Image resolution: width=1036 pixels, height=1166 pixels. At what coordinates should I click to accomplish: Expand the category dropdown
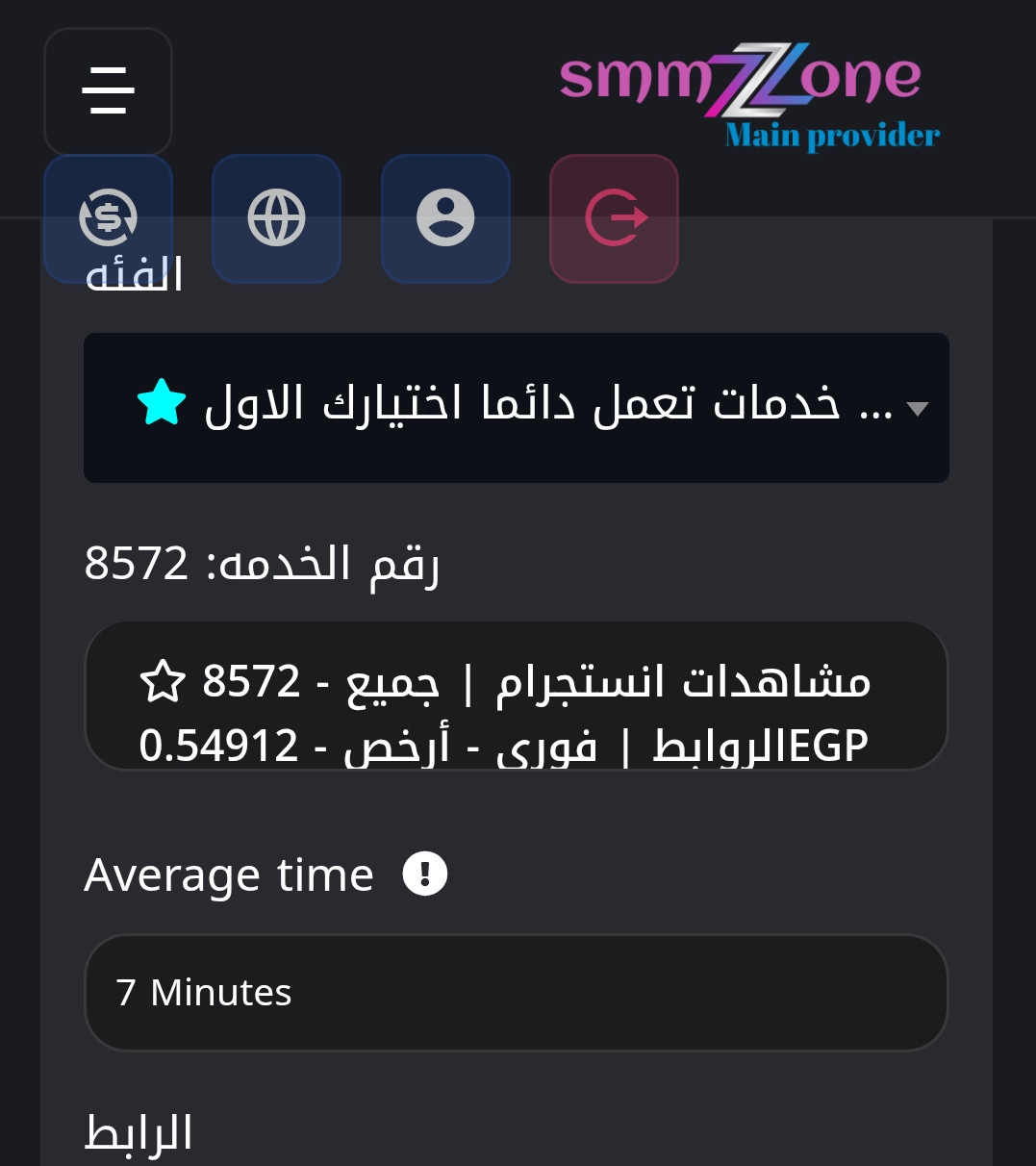click(517, 408)
